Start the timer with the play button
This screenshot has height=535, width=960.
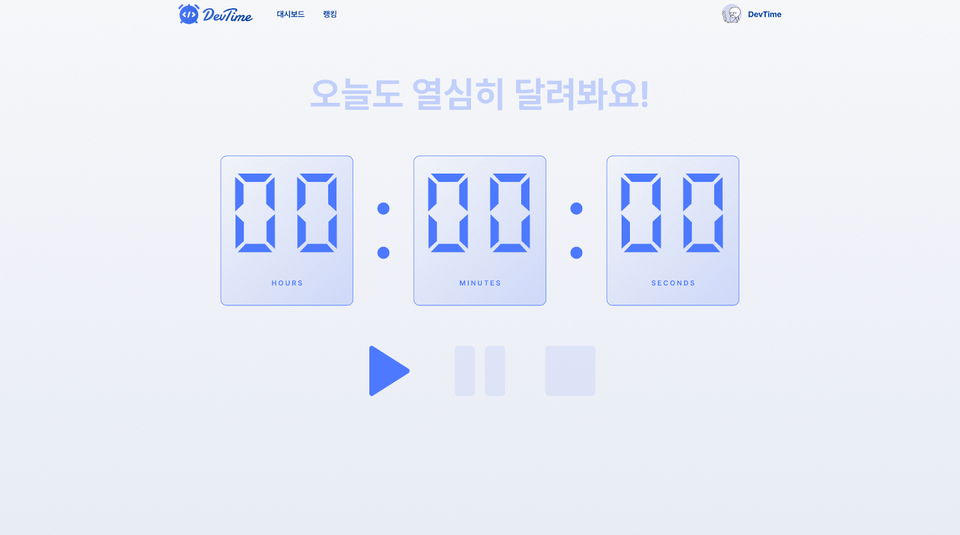click(388, 371)
